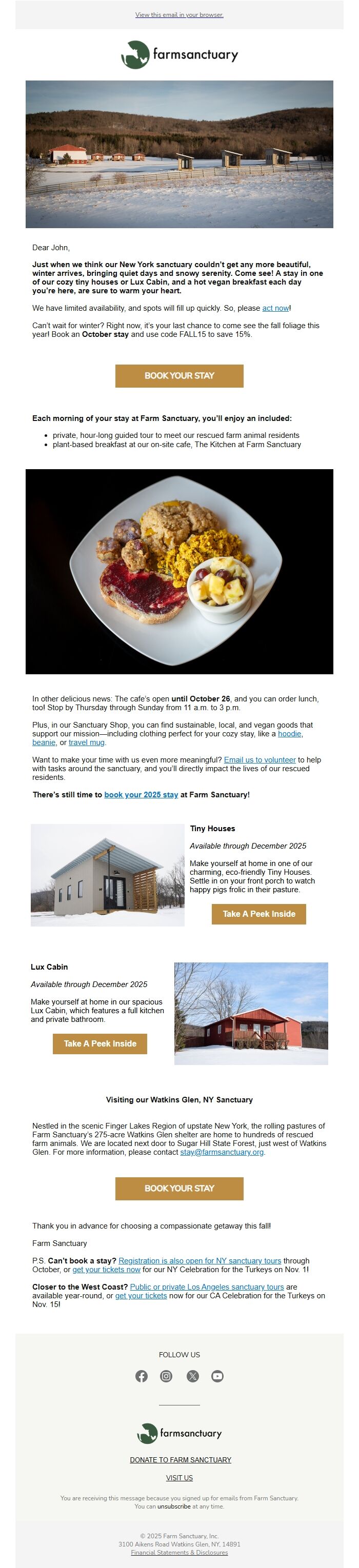This screenshot has height=1568, width=359.
Task: Open 'View this email in your browser' link
Action: (x=179, y=14)
